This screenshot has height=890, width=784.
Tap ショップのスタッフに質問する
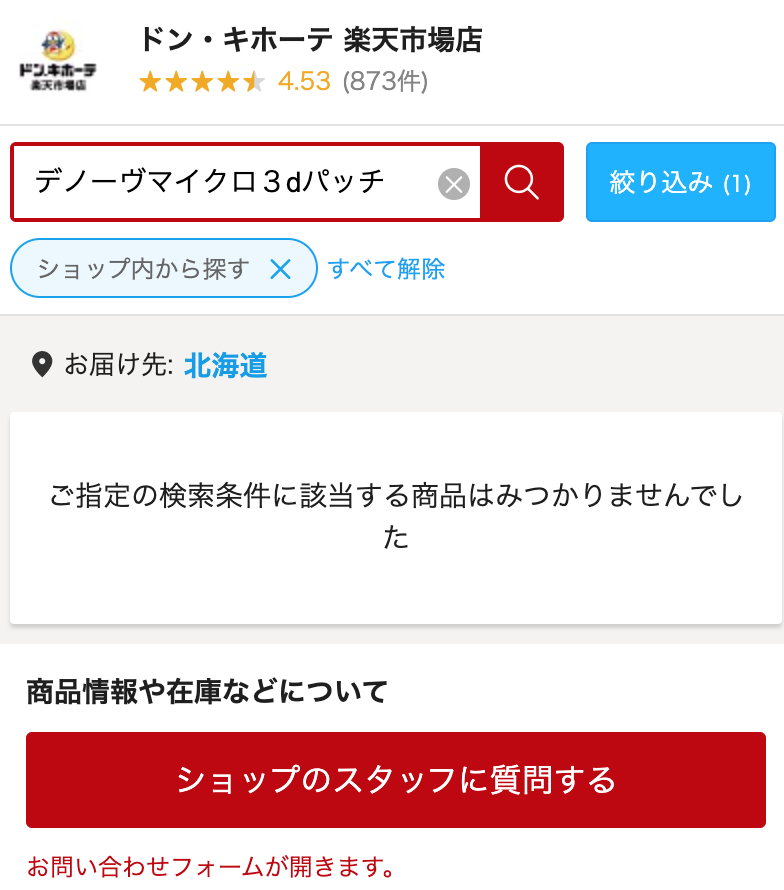pyautogui.click(x=396, y=780)
